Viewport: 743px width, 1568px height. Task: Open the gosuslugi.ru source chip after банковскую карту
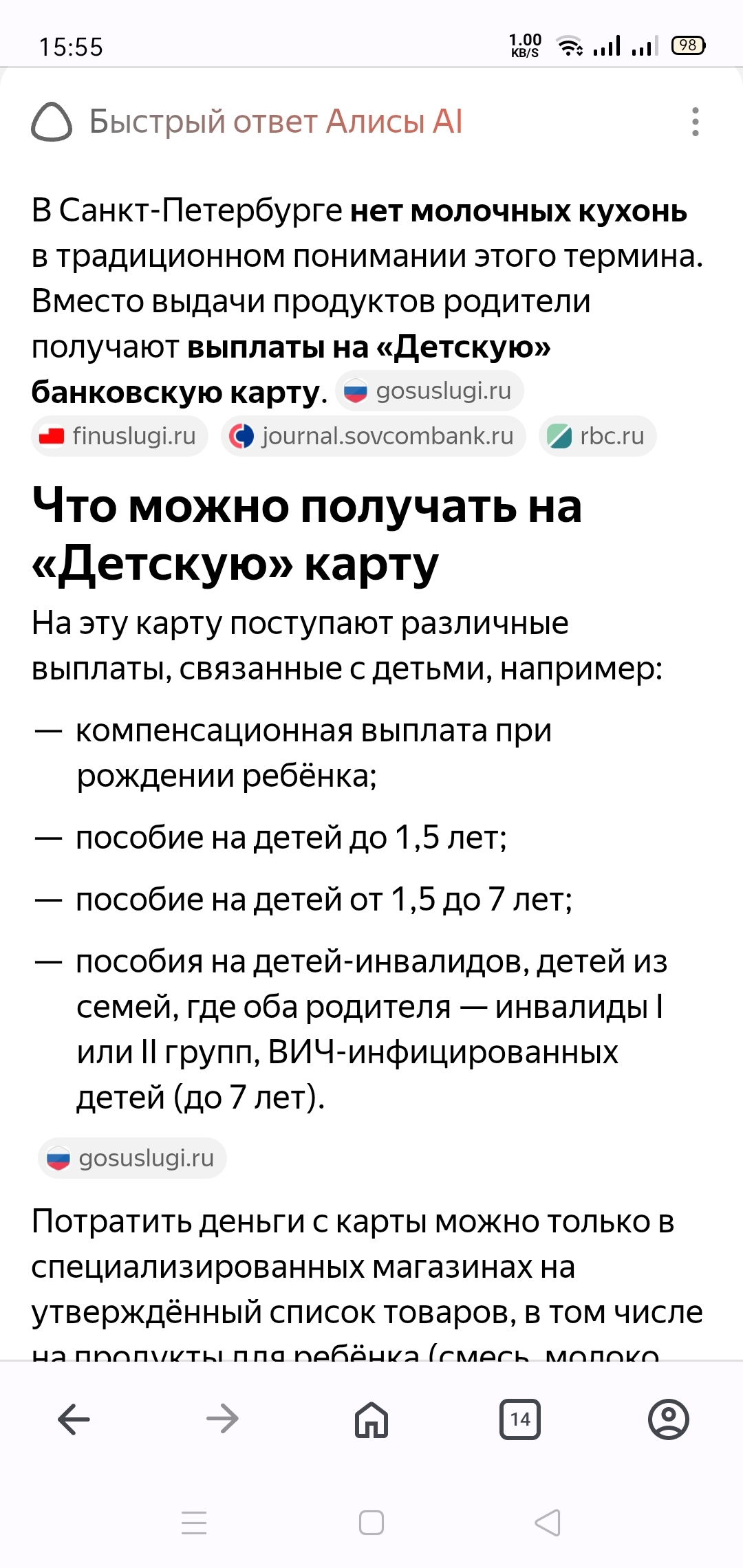pos(429,391)
